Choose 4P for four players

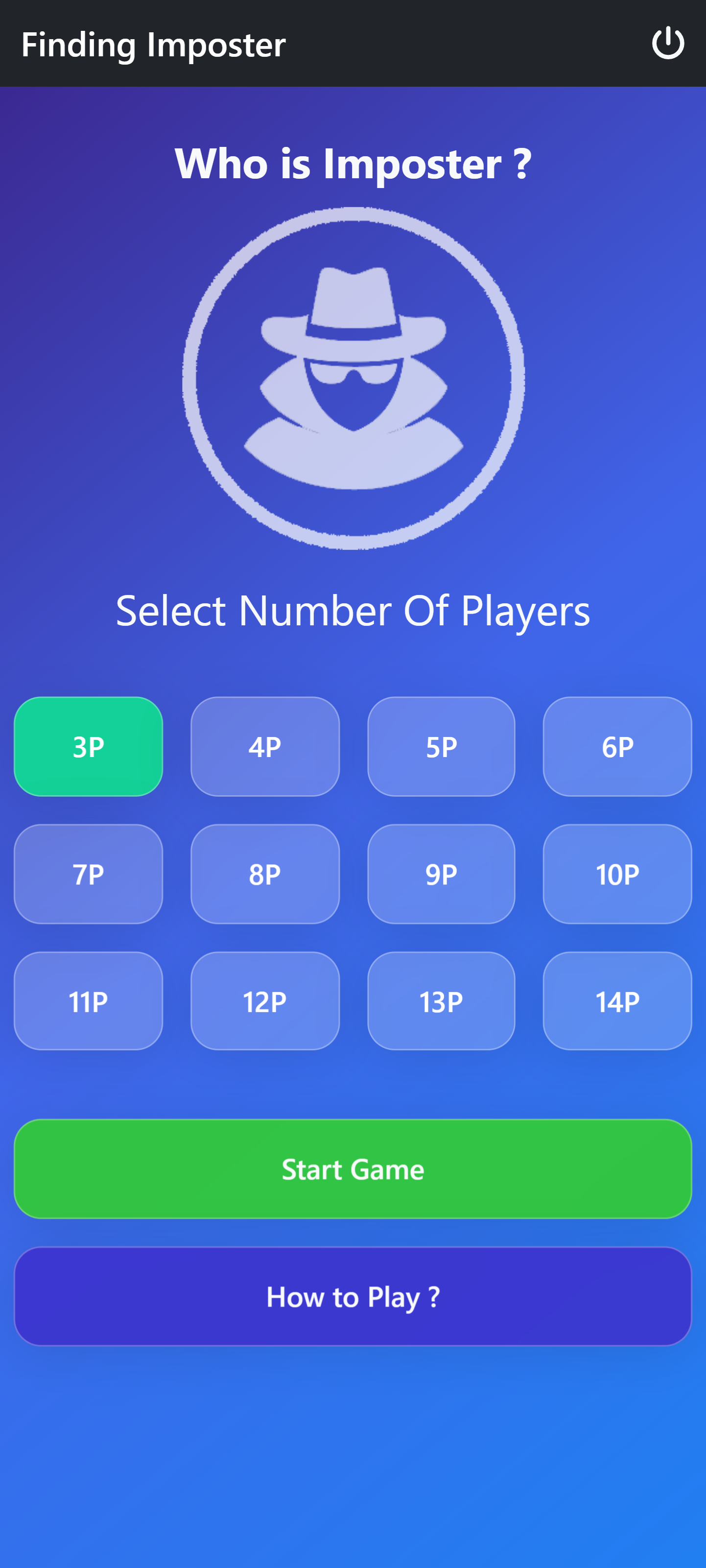[x=265, y=746]
